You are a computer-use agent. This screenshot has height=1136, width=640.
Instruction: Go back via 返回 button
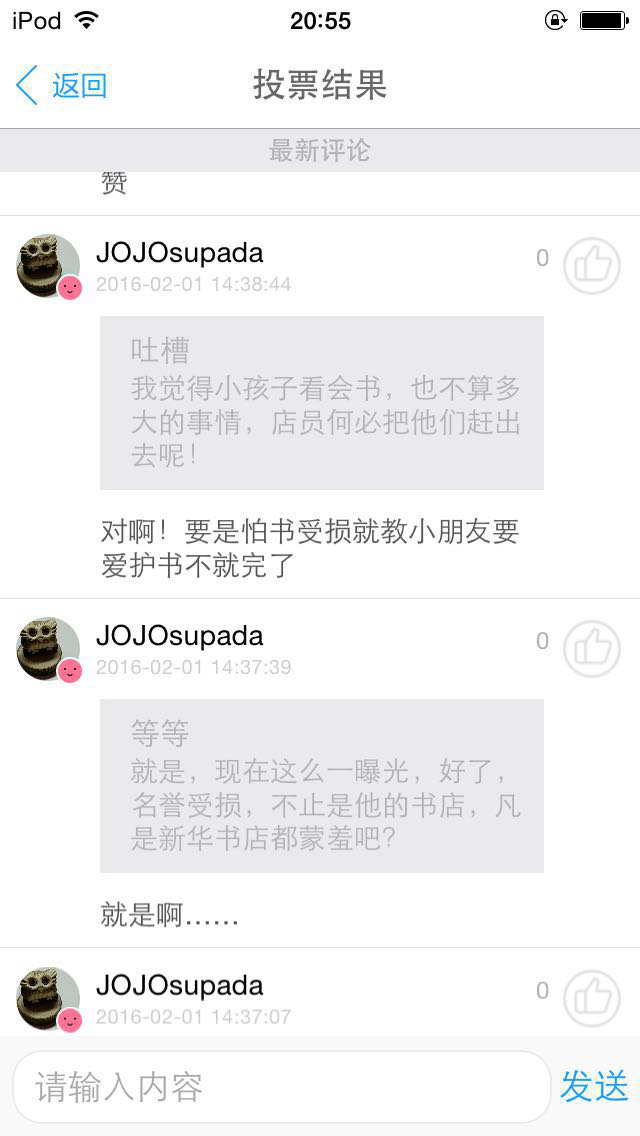tap(62, 86)
